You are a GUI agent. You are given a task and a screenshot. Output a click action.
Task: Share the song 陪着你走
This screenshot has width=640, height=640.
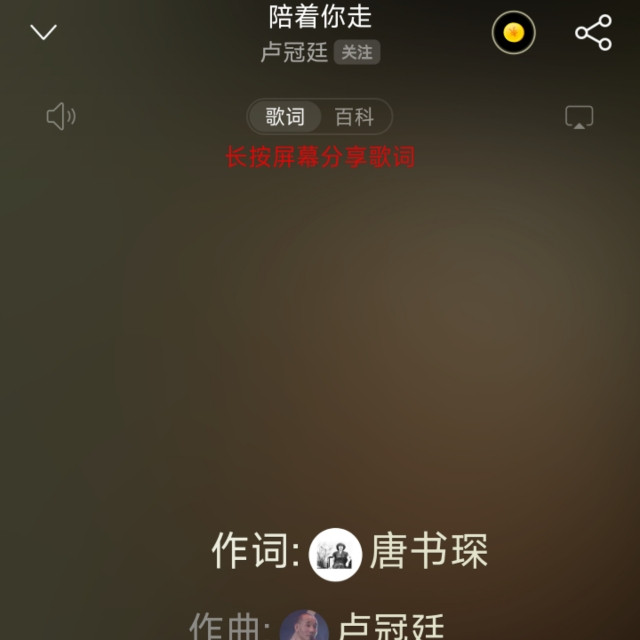click(593, 33)
